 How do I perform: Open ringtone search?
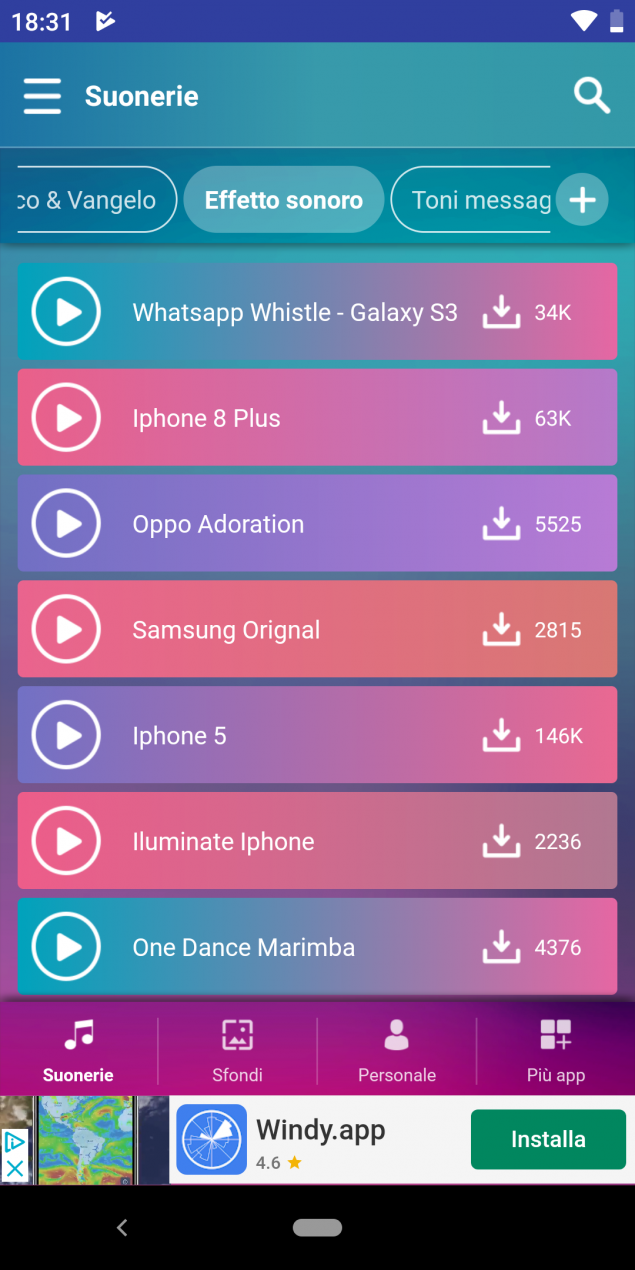click(x=591, y=96)
